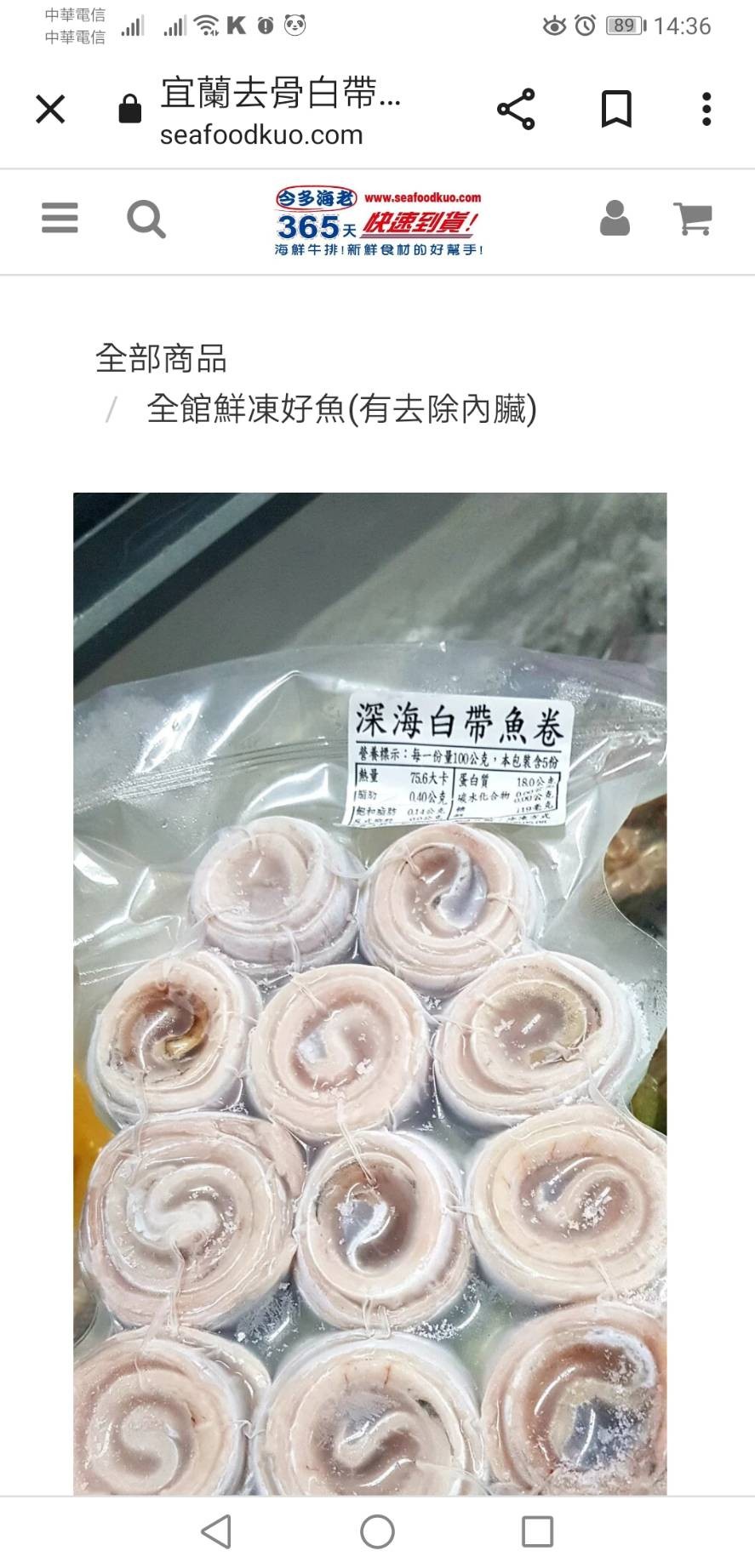Open the site hamburger menu
This screenshot has width=755, height=1568.
[x=60, y=219]
